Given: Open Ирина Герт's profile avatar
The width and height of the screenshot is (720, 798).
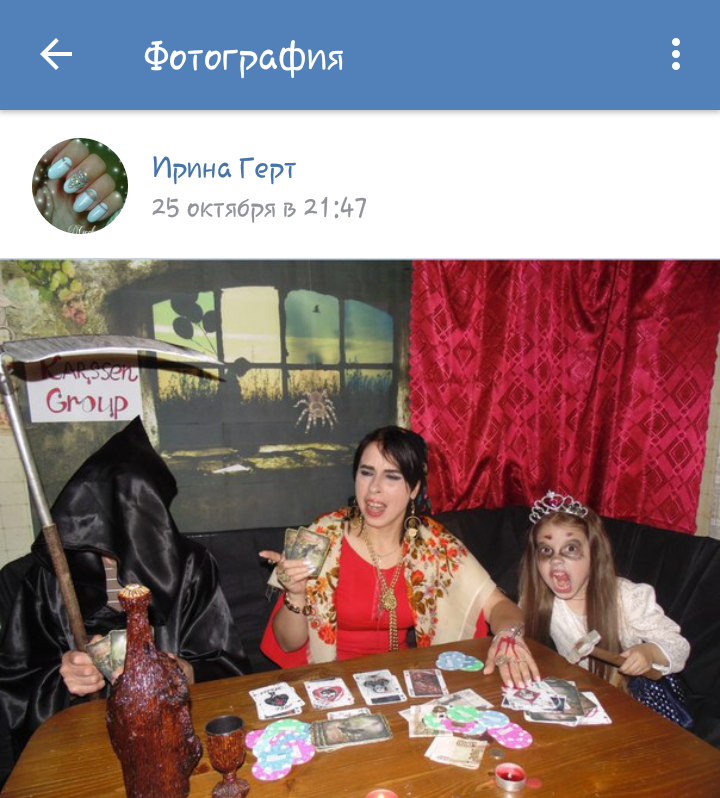Looking at the screenshot, I should tap(80, 186).
